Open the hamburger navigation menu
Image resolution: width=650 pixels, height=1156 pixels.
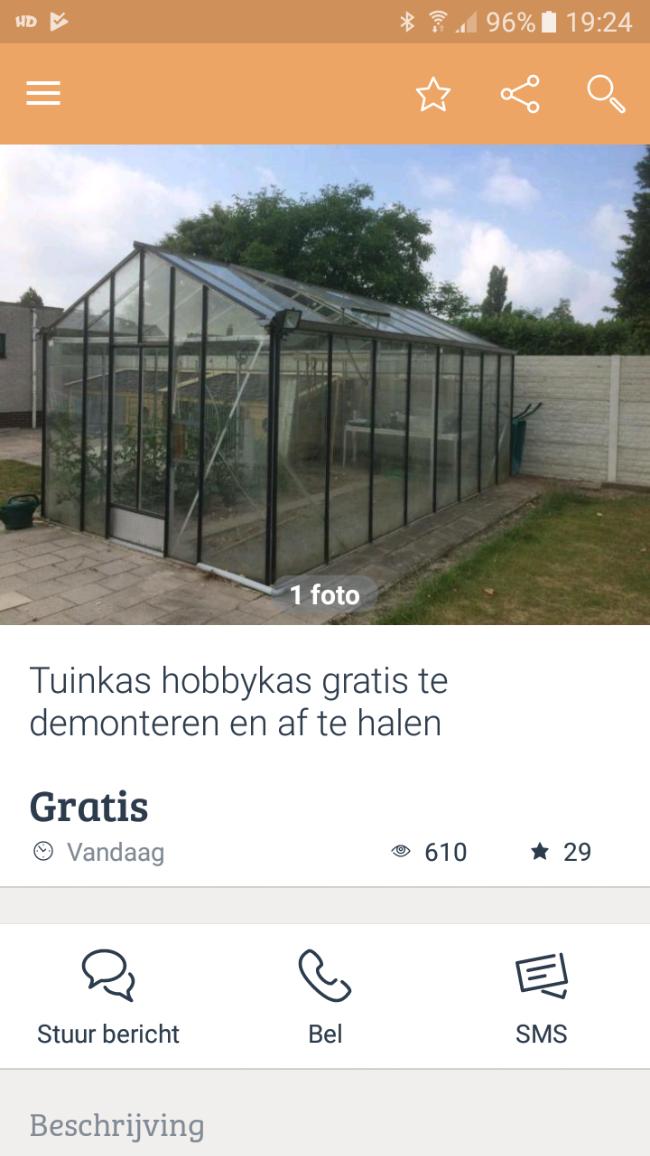43,94
